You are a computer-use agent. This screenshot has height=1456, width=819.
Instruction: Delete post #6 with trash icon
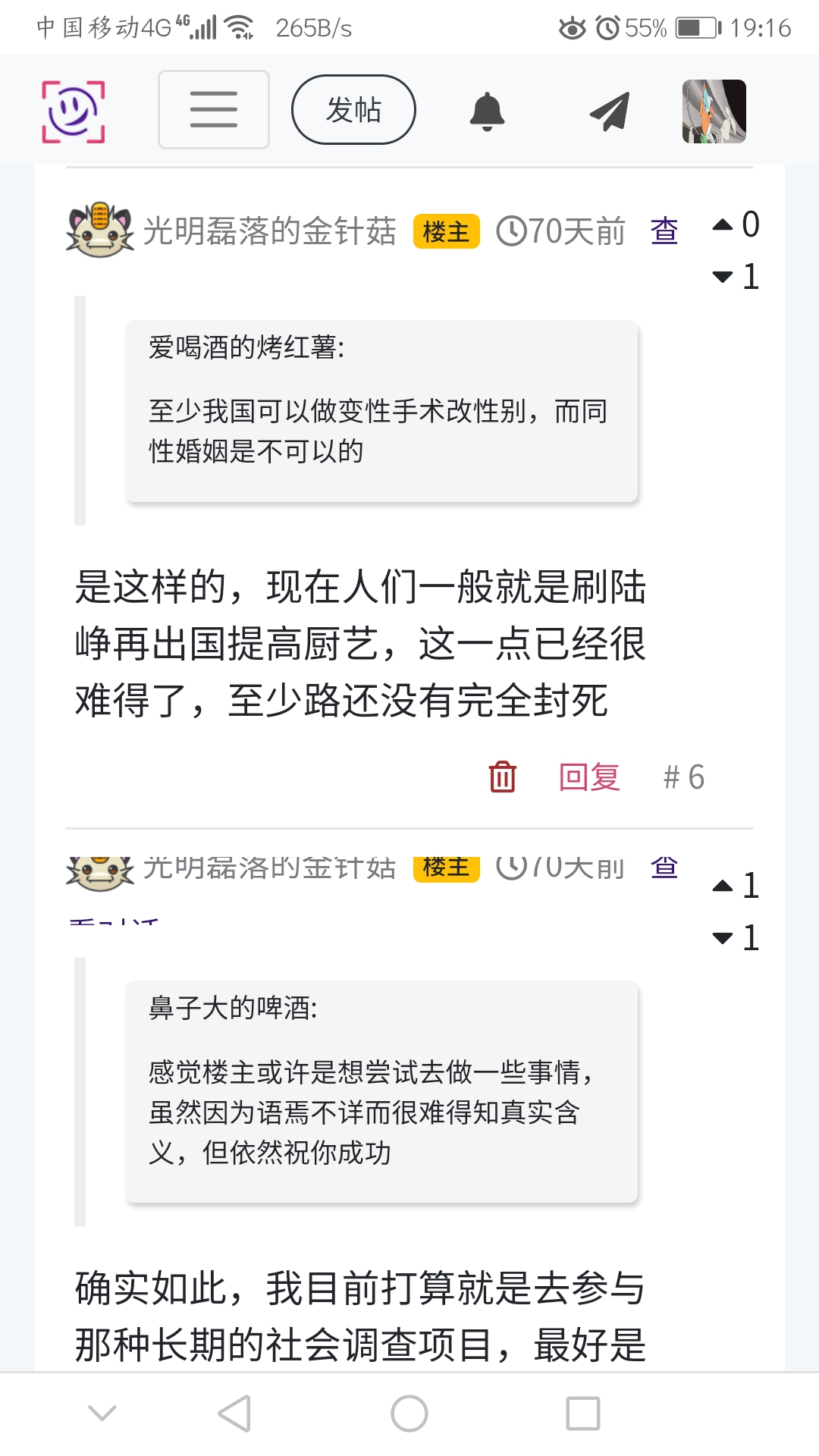click(x=502, y=777)
